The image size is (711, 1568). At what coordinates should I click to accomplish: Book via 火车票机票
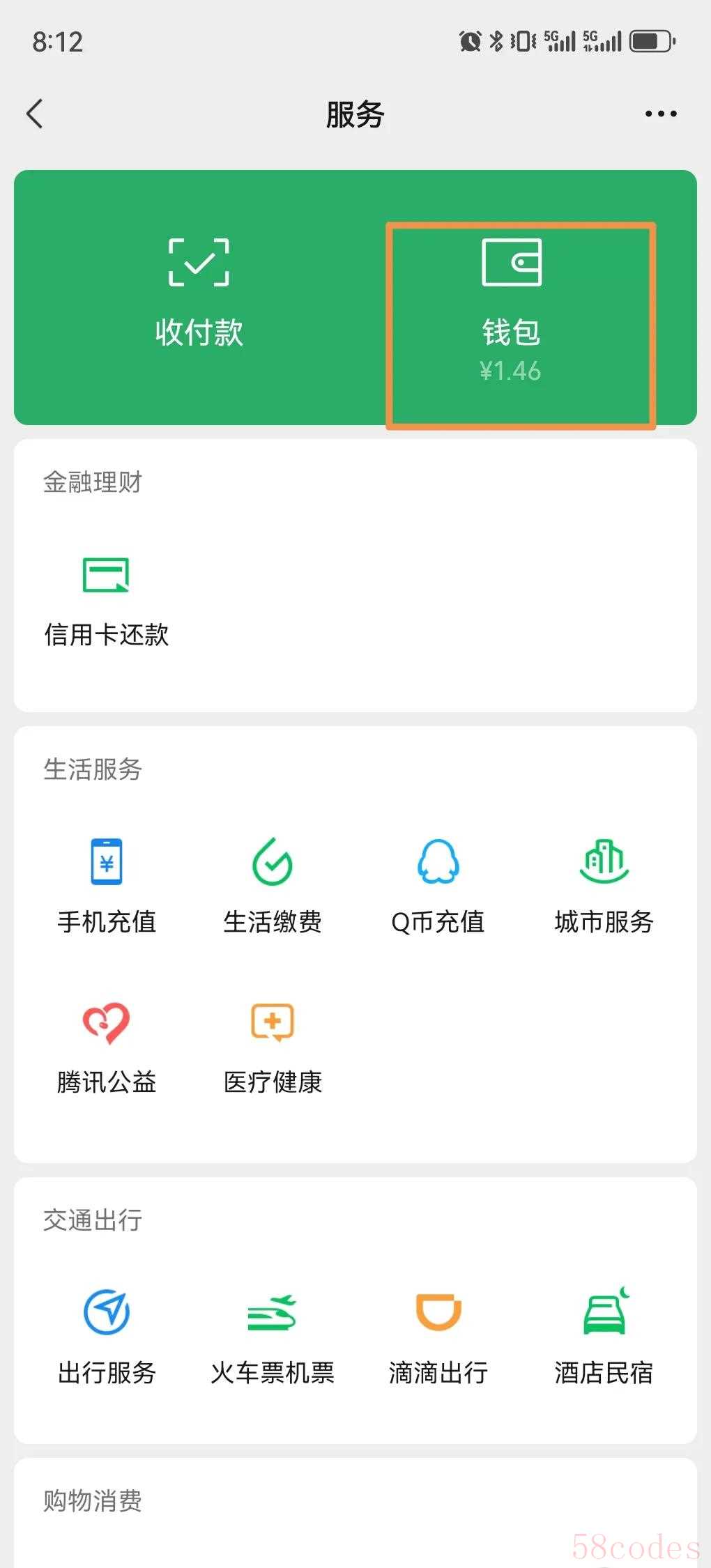click(x=273, y=1337)
